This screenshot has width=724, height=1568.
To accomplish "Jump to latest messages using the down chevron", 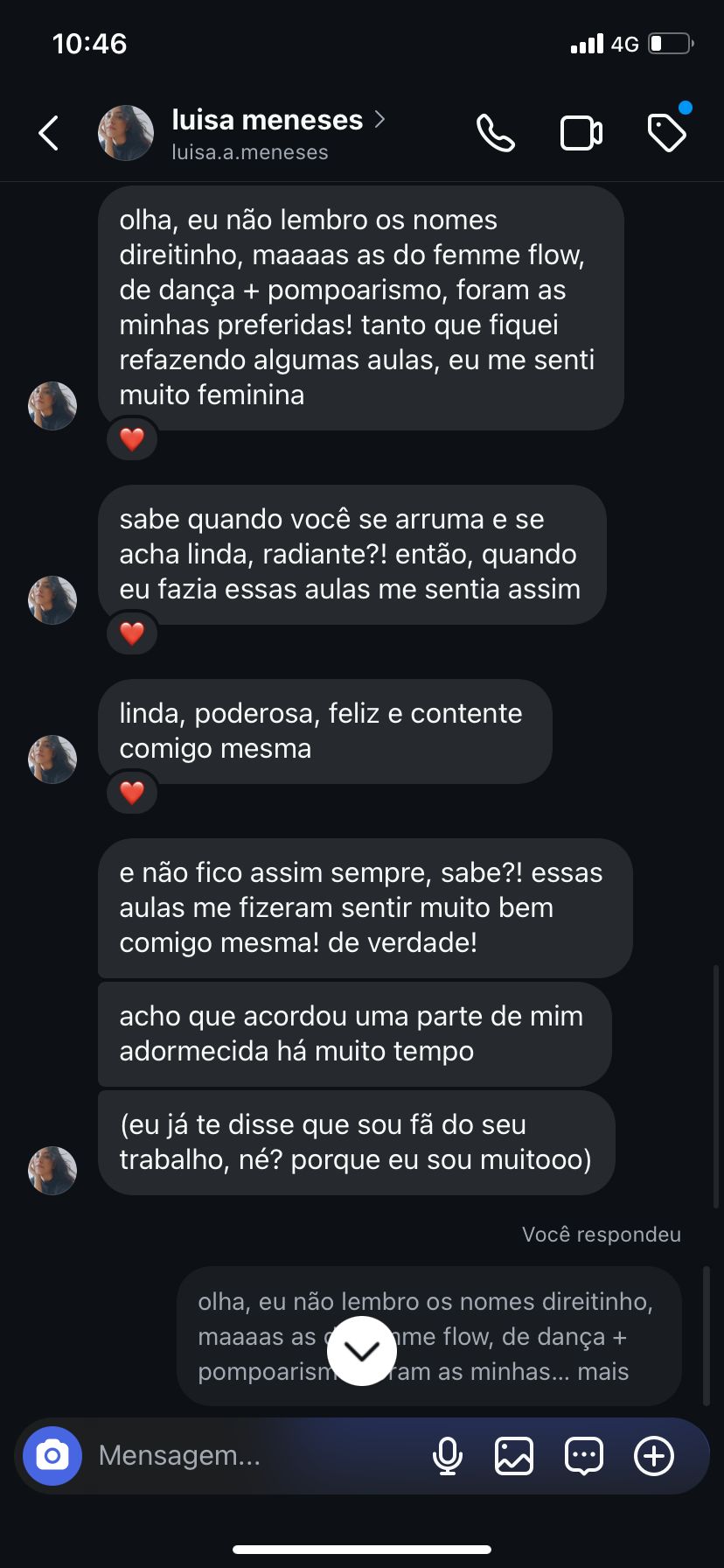I will pyautogui.click(x=362, y=1350).
